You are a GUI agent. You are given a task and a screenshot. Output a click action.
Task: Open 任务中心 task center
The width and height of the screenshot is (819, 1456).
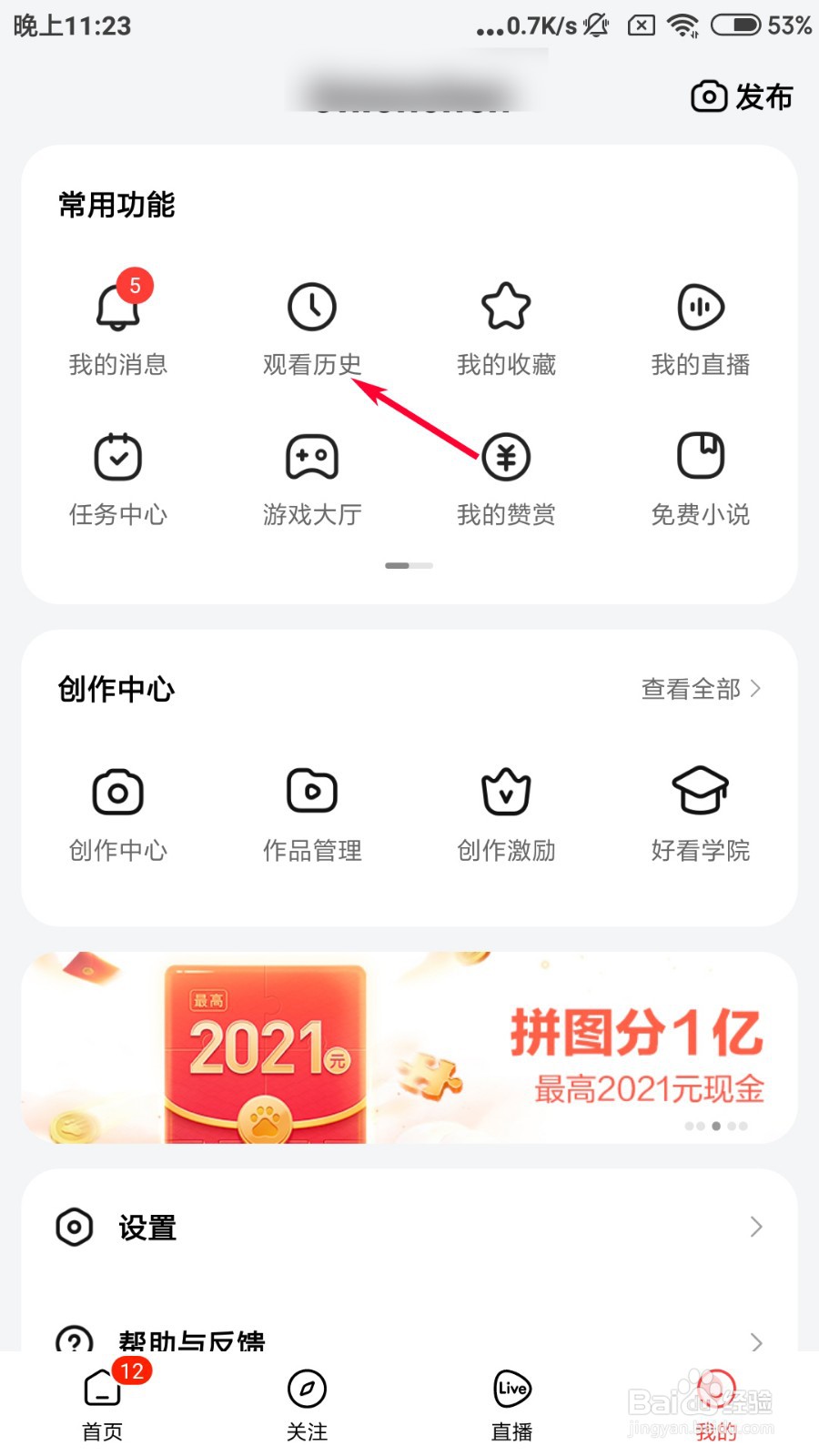coord(116,478)
